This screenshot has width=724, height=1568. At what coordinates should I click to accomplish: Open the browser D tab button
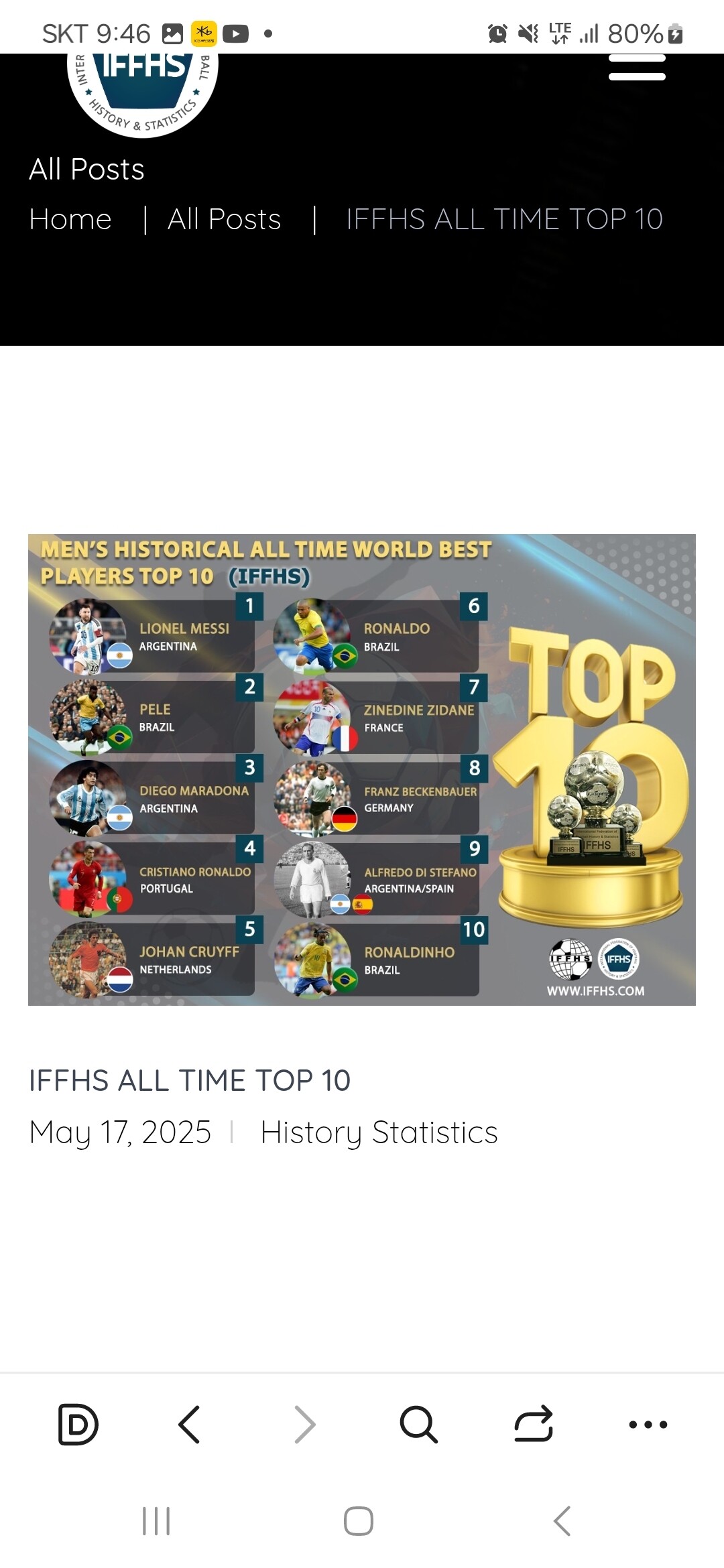tap(78, 1424)
